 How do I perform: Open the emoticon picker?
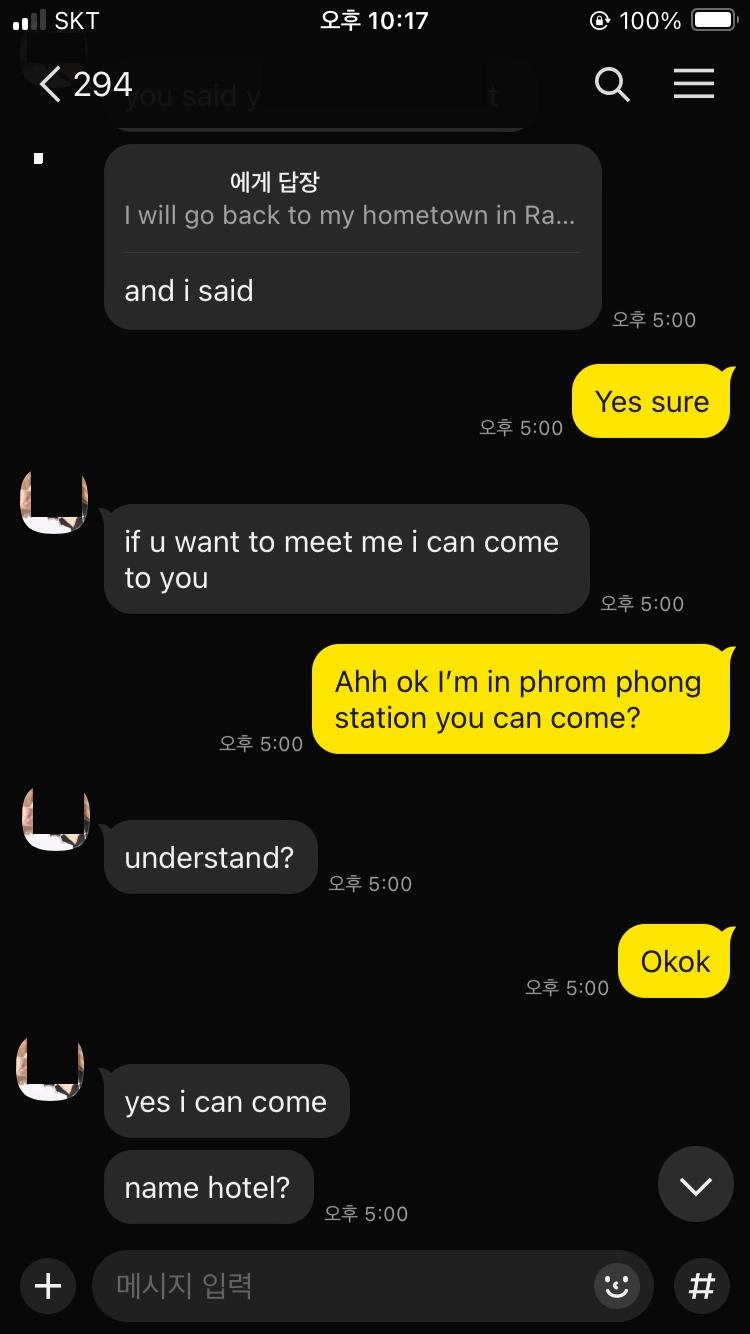click(617, 1286)
